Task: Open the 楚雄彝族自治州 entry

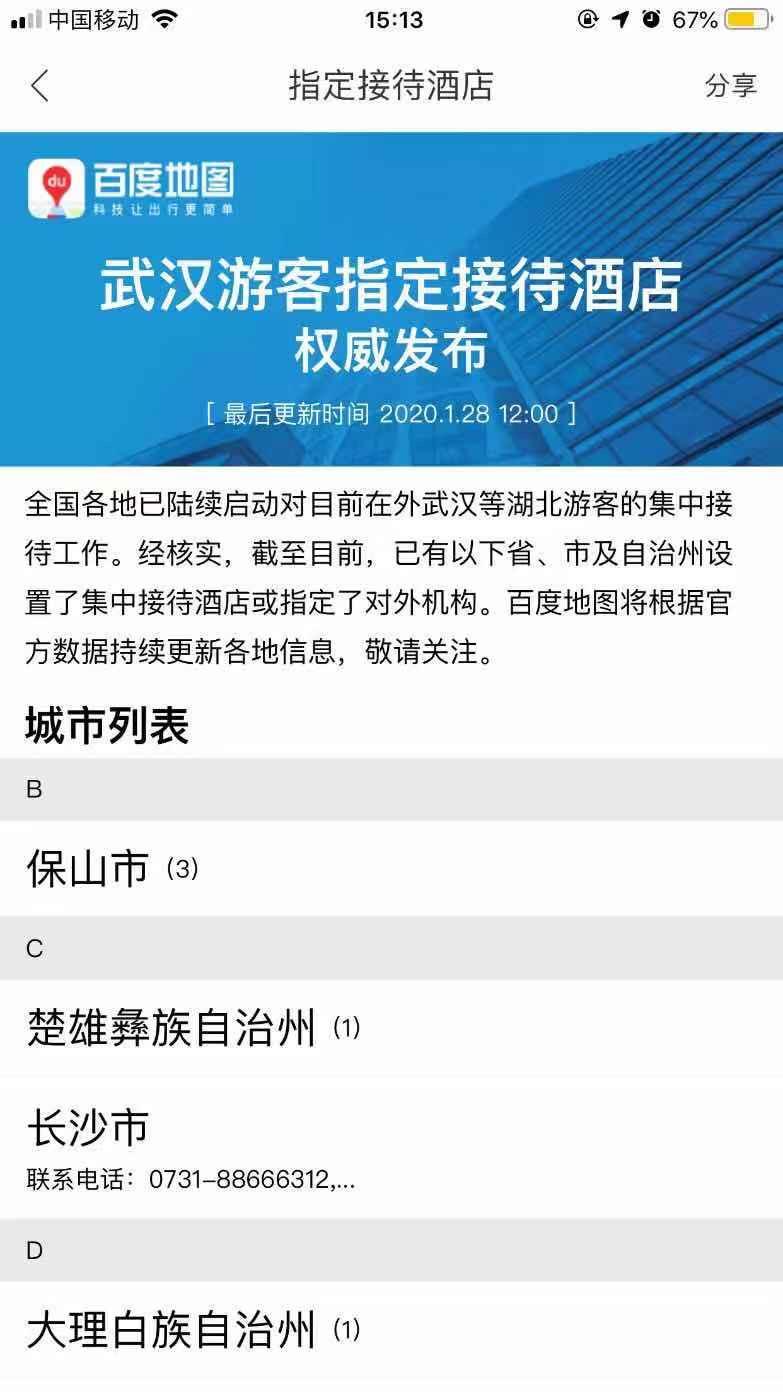Action: tap(391, 1028)
